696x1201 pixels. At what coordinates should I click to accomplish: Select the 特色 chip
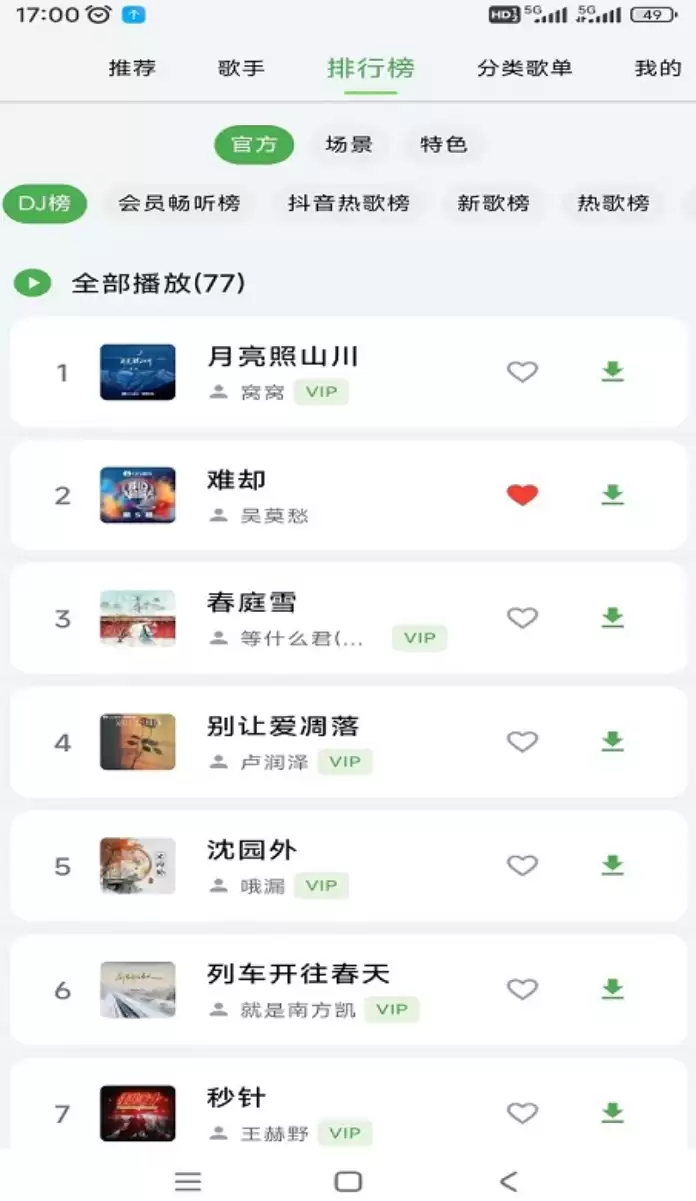(x=444, y=144)
